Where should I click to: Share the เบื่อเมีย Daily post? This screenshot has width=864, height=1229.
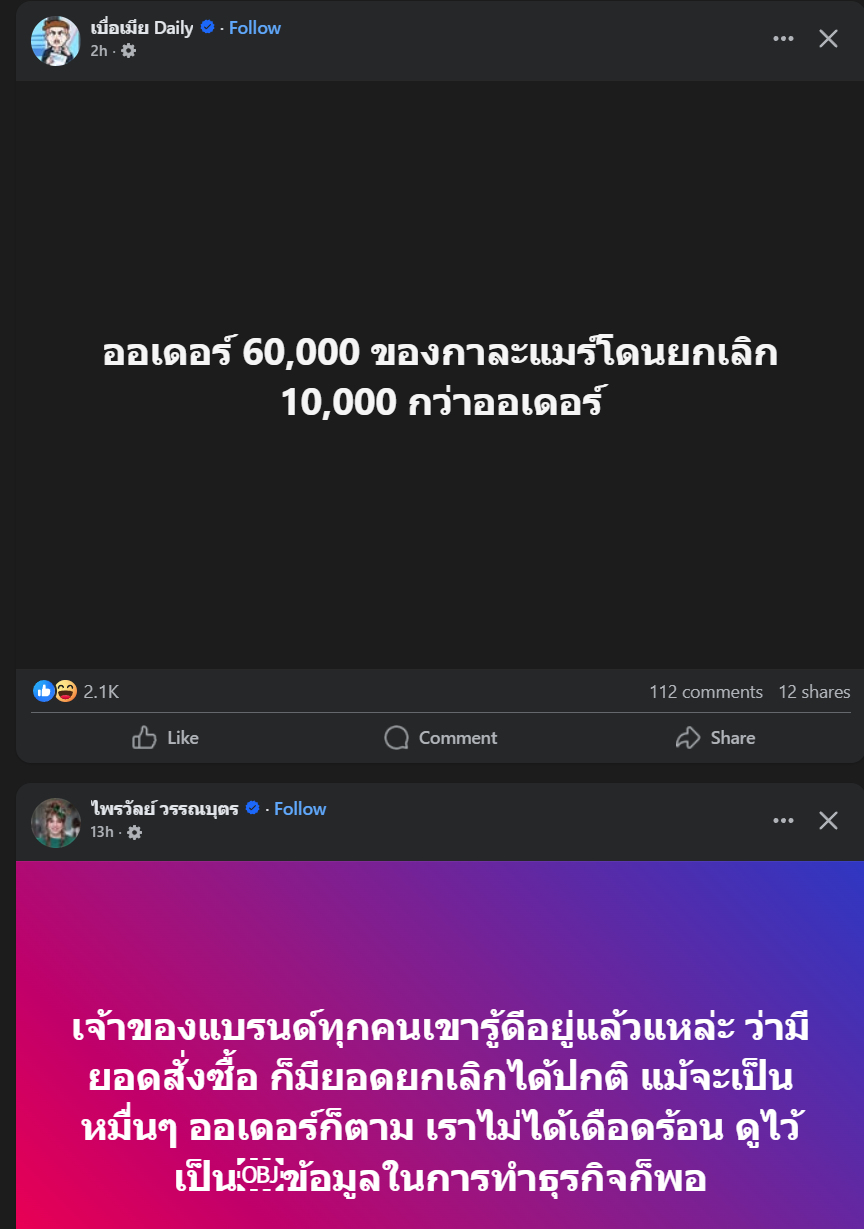[x=716, y=738]
